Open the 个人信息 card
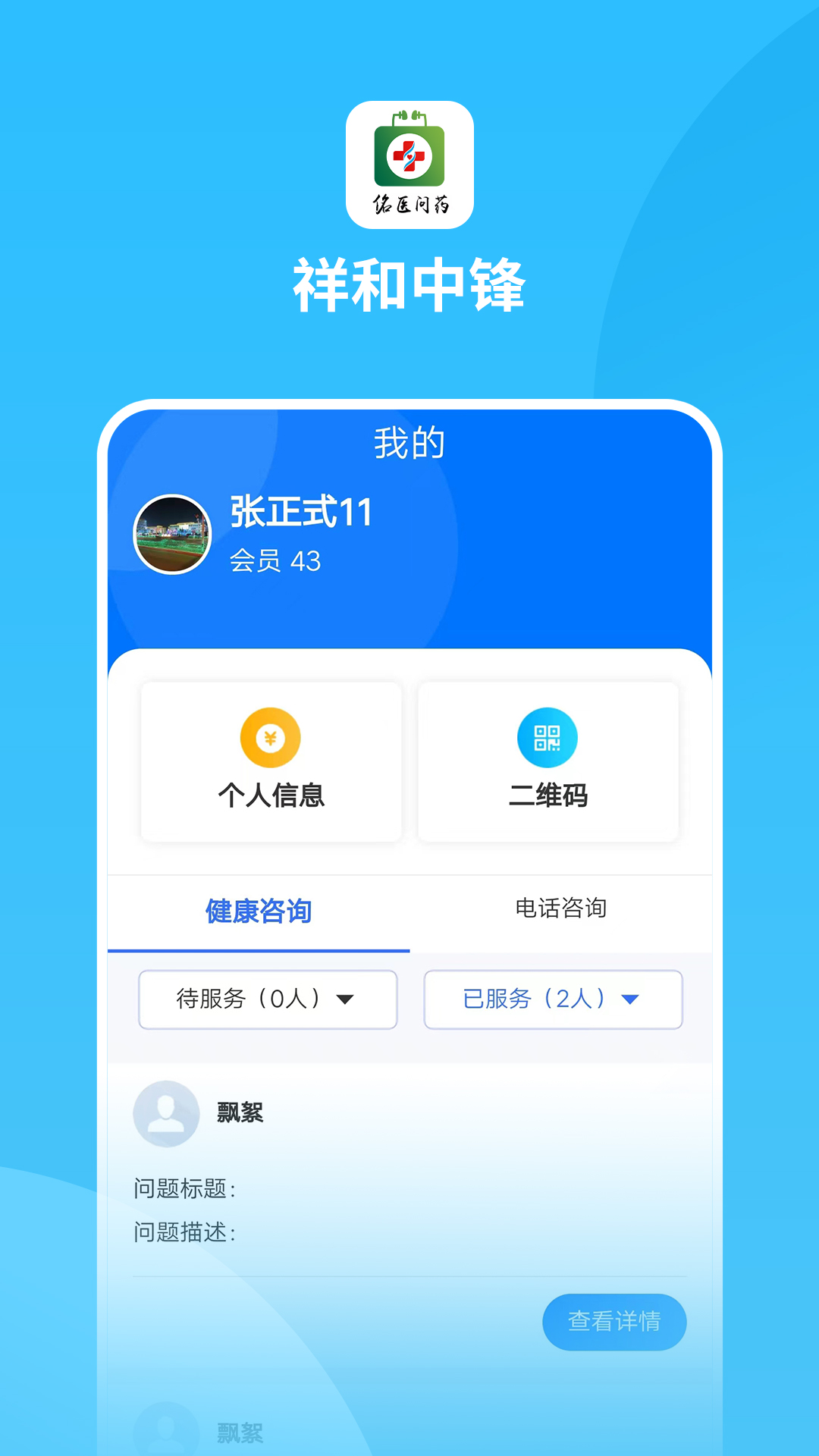This screenshot has height=1456, width=819. coord(270,761)
